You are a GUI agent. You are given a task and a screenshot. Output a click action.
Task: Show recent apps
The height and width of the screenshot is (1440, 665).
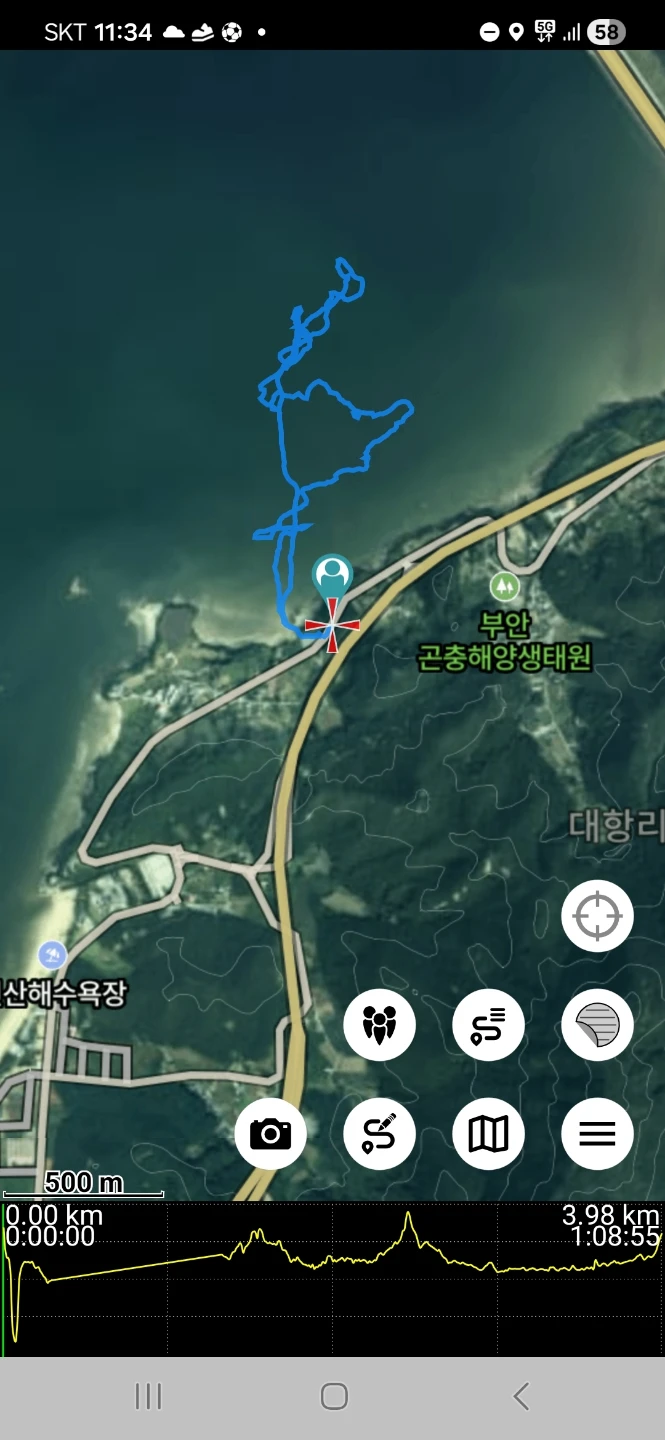(x=148, y=1396)
